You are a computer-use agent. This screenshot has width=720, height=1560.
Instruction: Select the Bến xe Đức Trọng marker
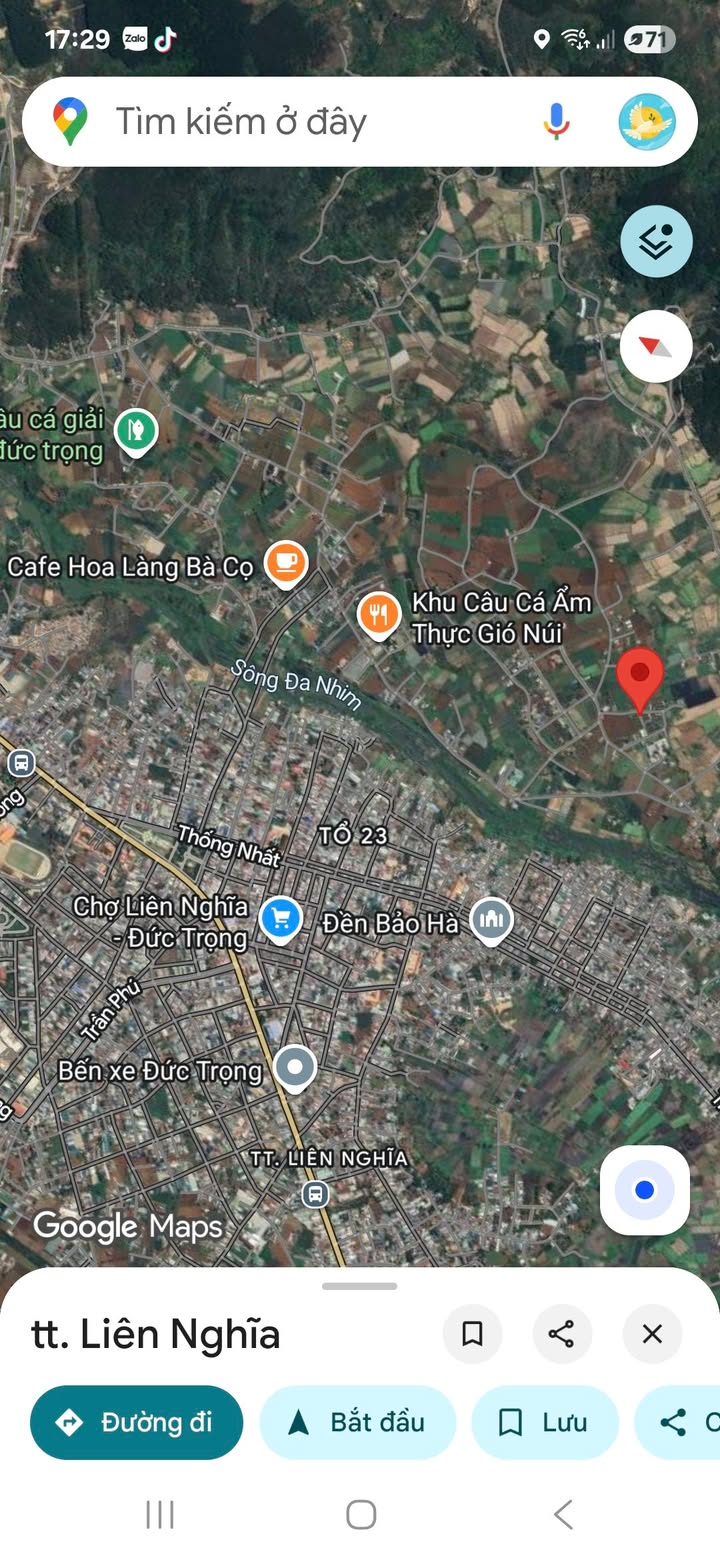(295, 1067)
